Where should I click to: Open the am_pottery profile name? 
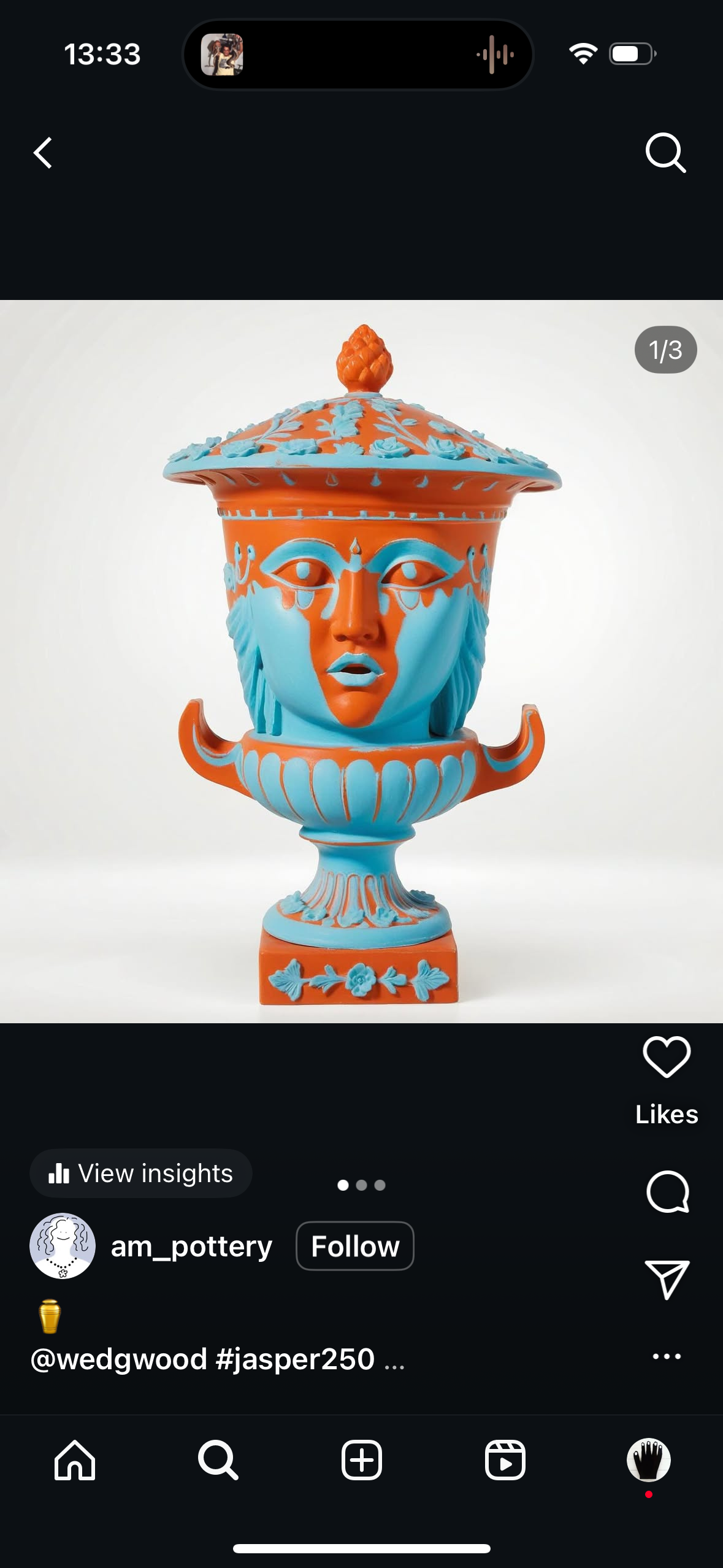(191, 1246)
